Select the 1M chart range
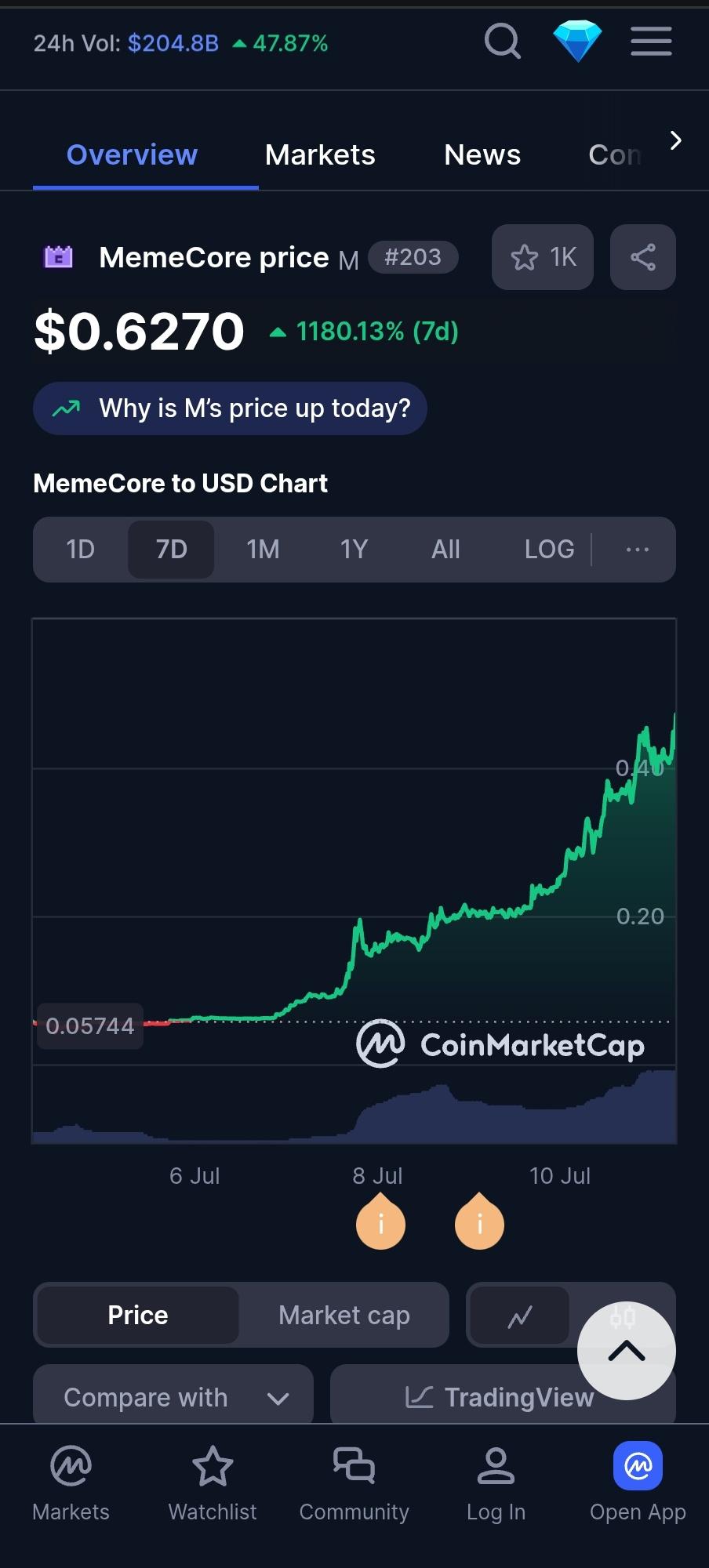The width and height of the screenshot is (709, 1568). click(263, 550)
